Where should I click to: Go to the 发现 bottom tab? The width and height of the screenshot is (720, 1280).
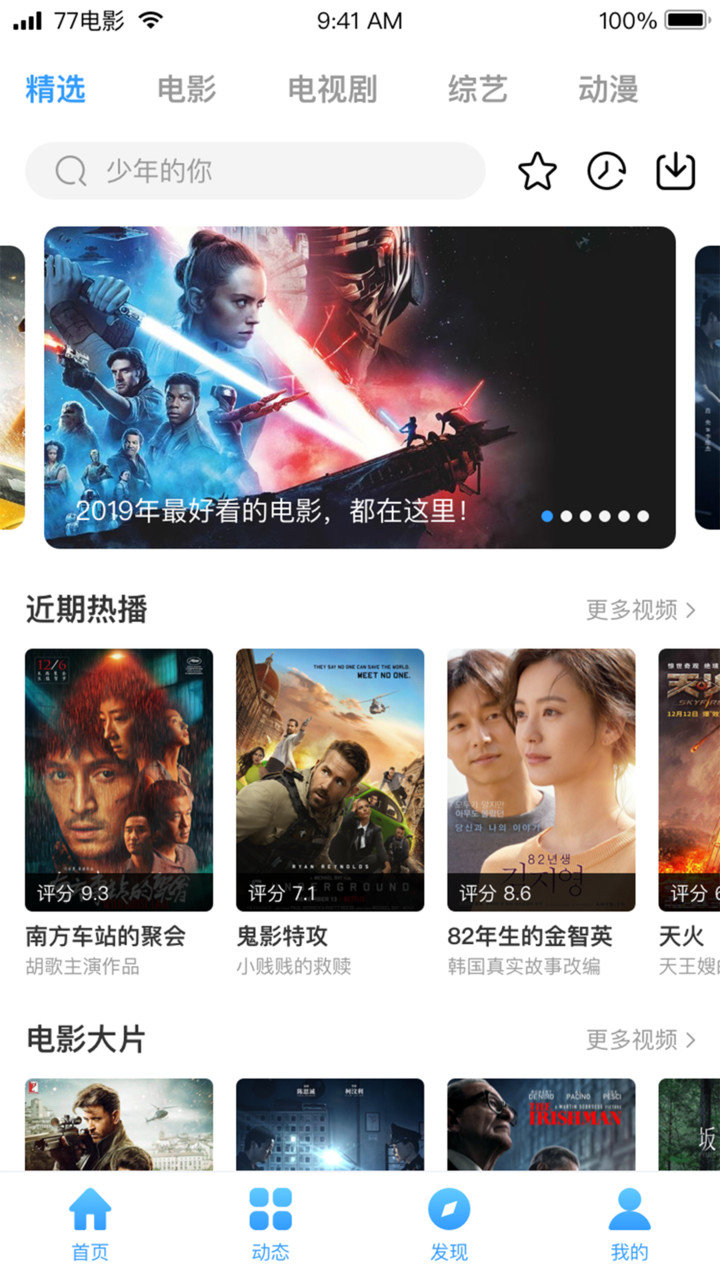(x=449, y=1224)
